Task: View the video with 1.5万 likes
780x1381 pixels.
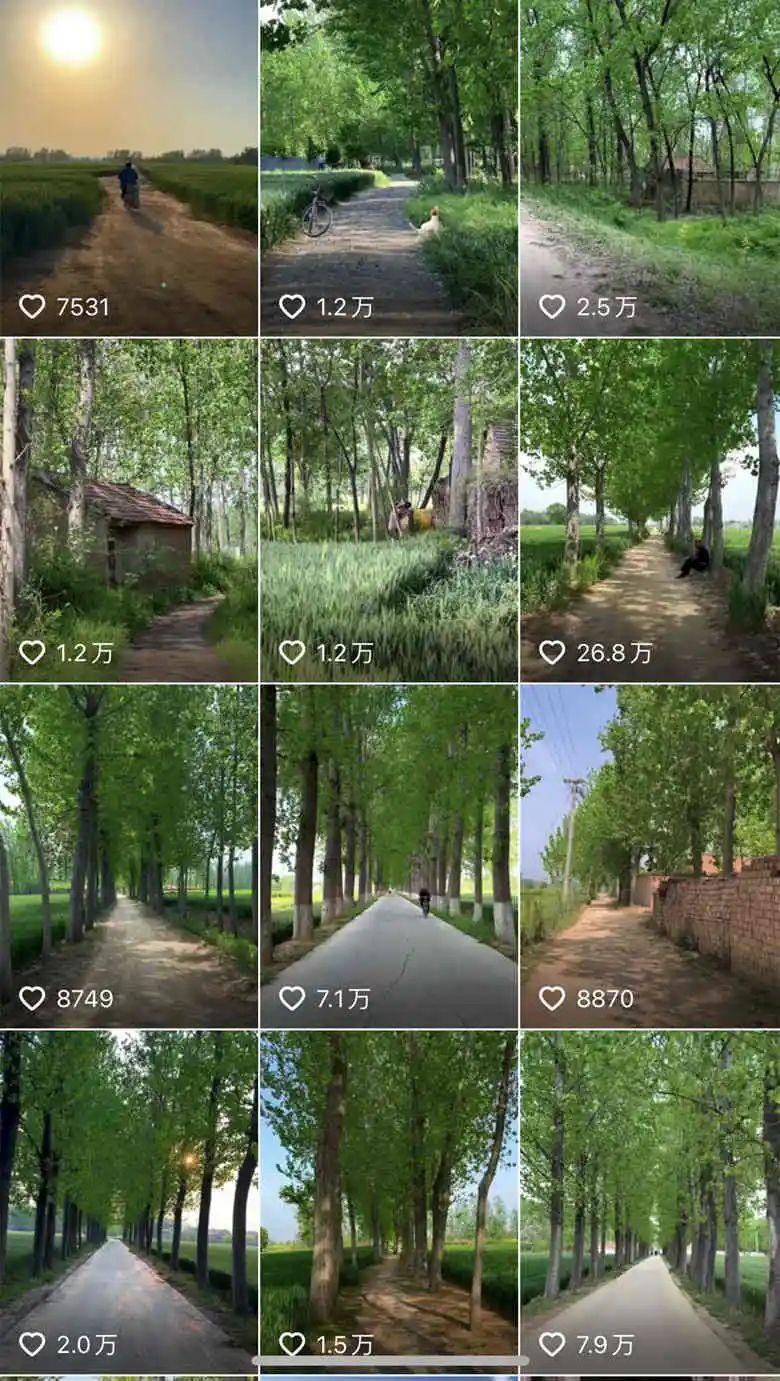Action: [389, 1200]
